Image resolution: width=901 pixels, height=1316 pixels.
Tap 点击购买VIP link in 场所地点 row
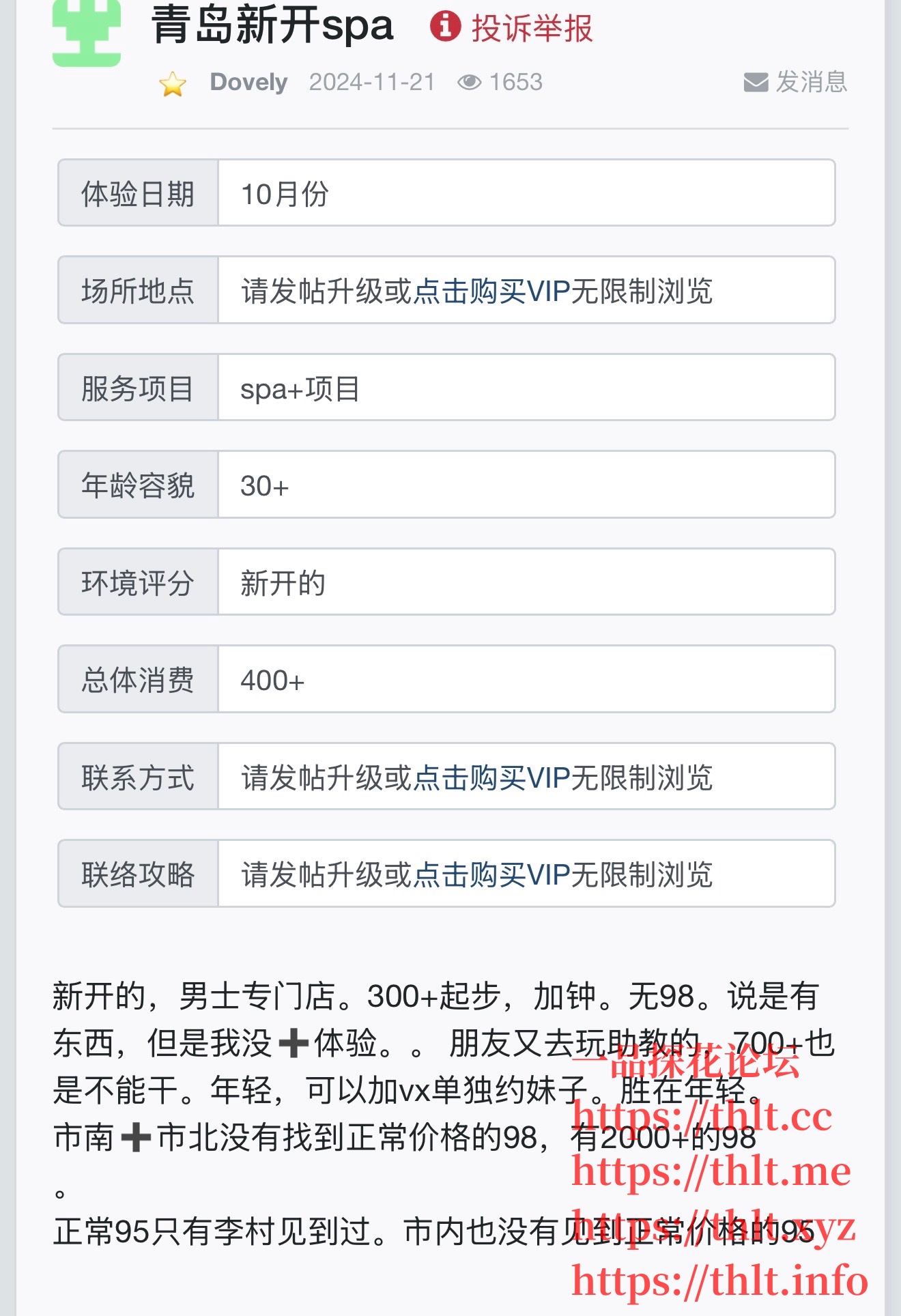coord(491,291)
